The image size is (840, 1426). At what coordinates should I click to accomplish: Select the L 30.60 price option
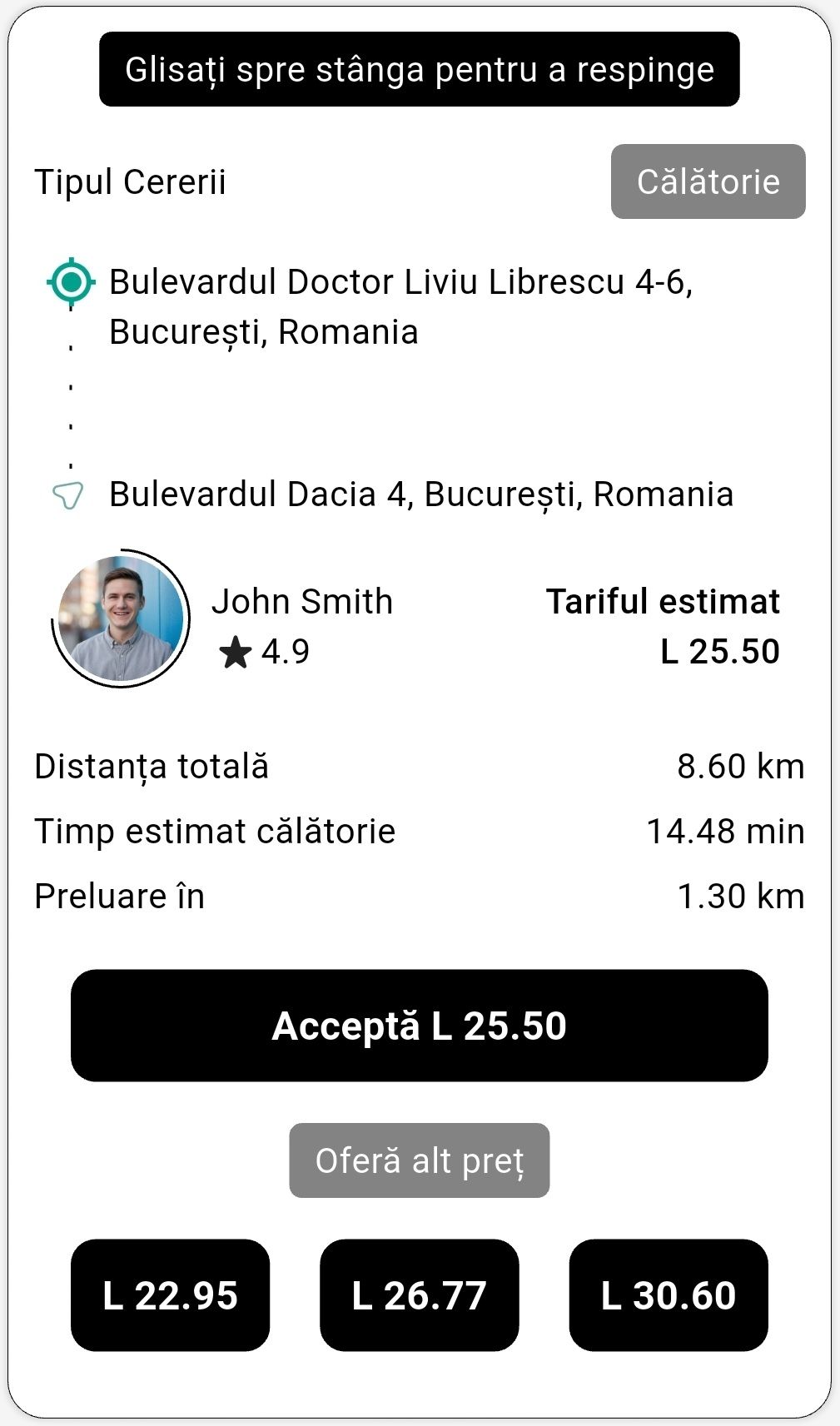pos(668,1294)
